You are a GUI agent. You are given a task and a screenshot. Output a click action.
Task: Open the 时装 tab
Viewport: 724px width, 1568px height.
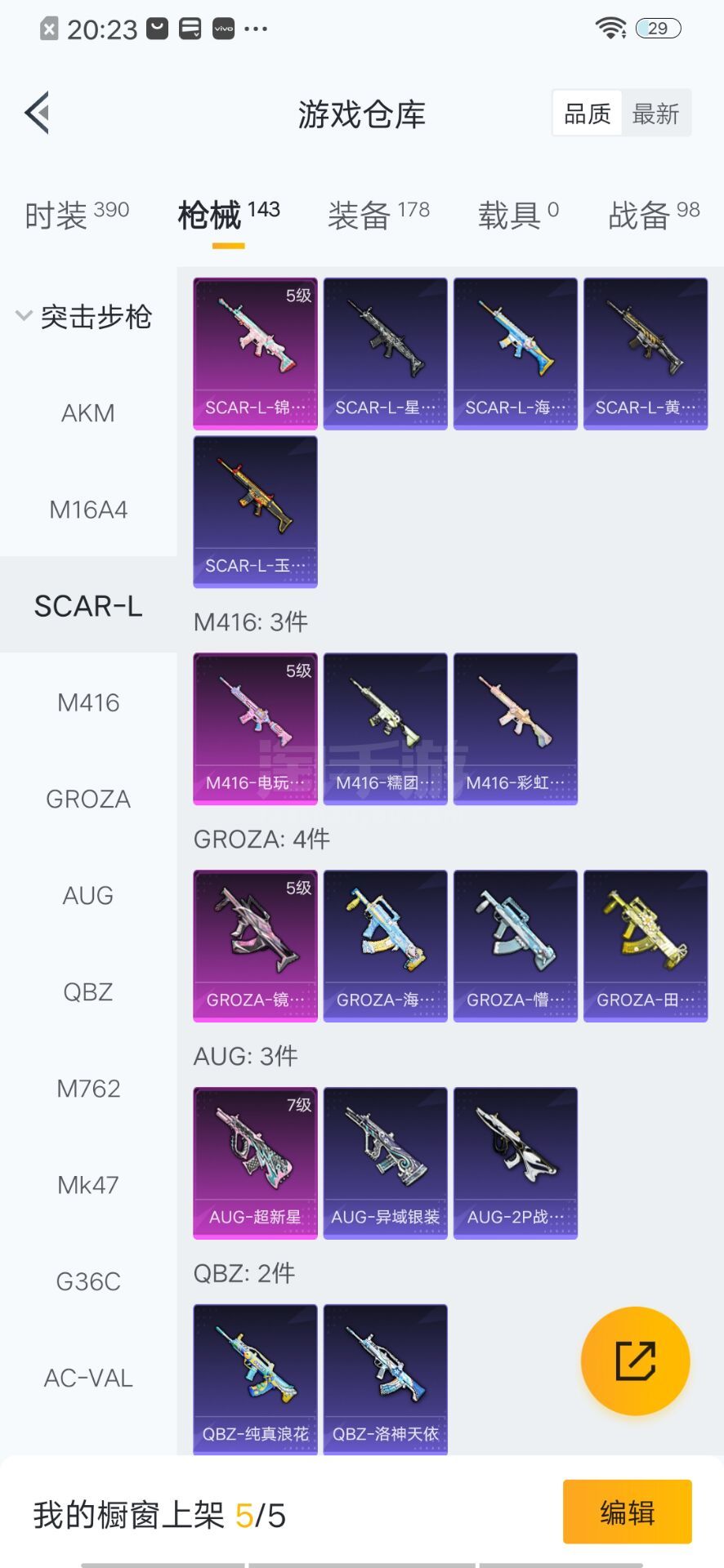point(77,216)
